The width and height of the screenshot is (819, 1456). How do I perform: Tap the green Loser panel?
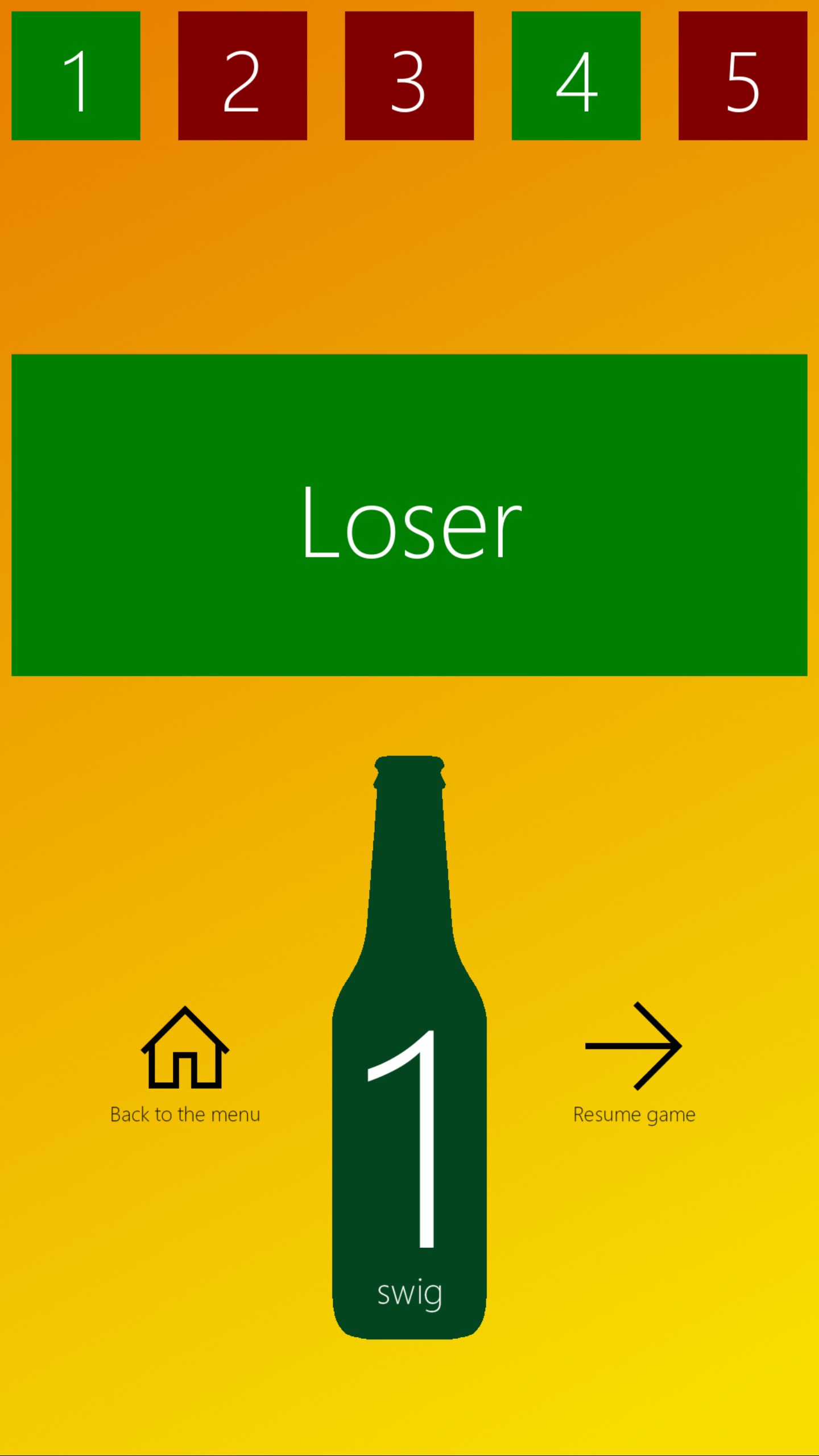[409, 515]
